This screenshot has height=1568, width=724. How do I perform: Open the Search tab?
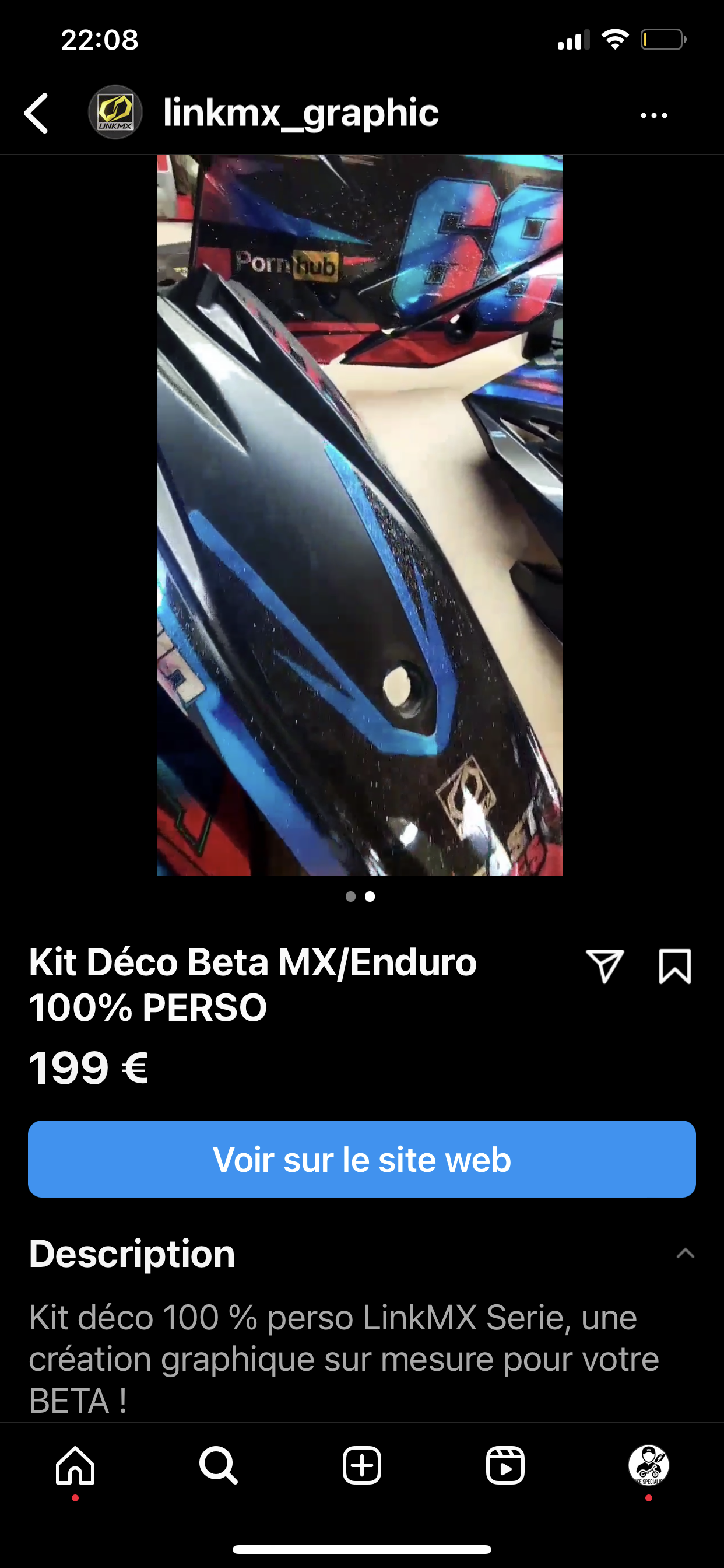pyautogui.click(x=219, y=1466)
